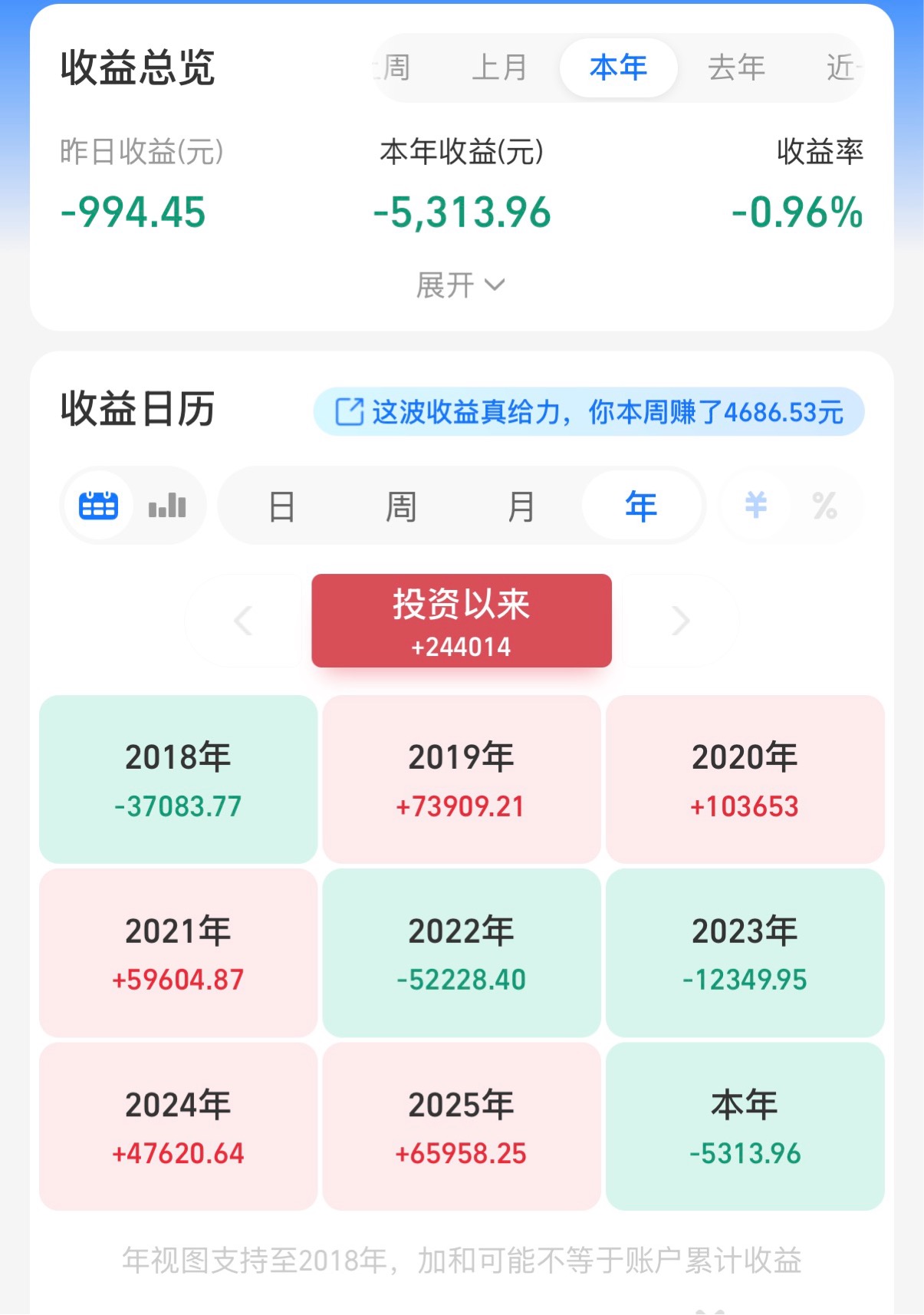924x1315 pixels.
Task: Switch to calendar view icon
Action: click(x=99, y=506)
